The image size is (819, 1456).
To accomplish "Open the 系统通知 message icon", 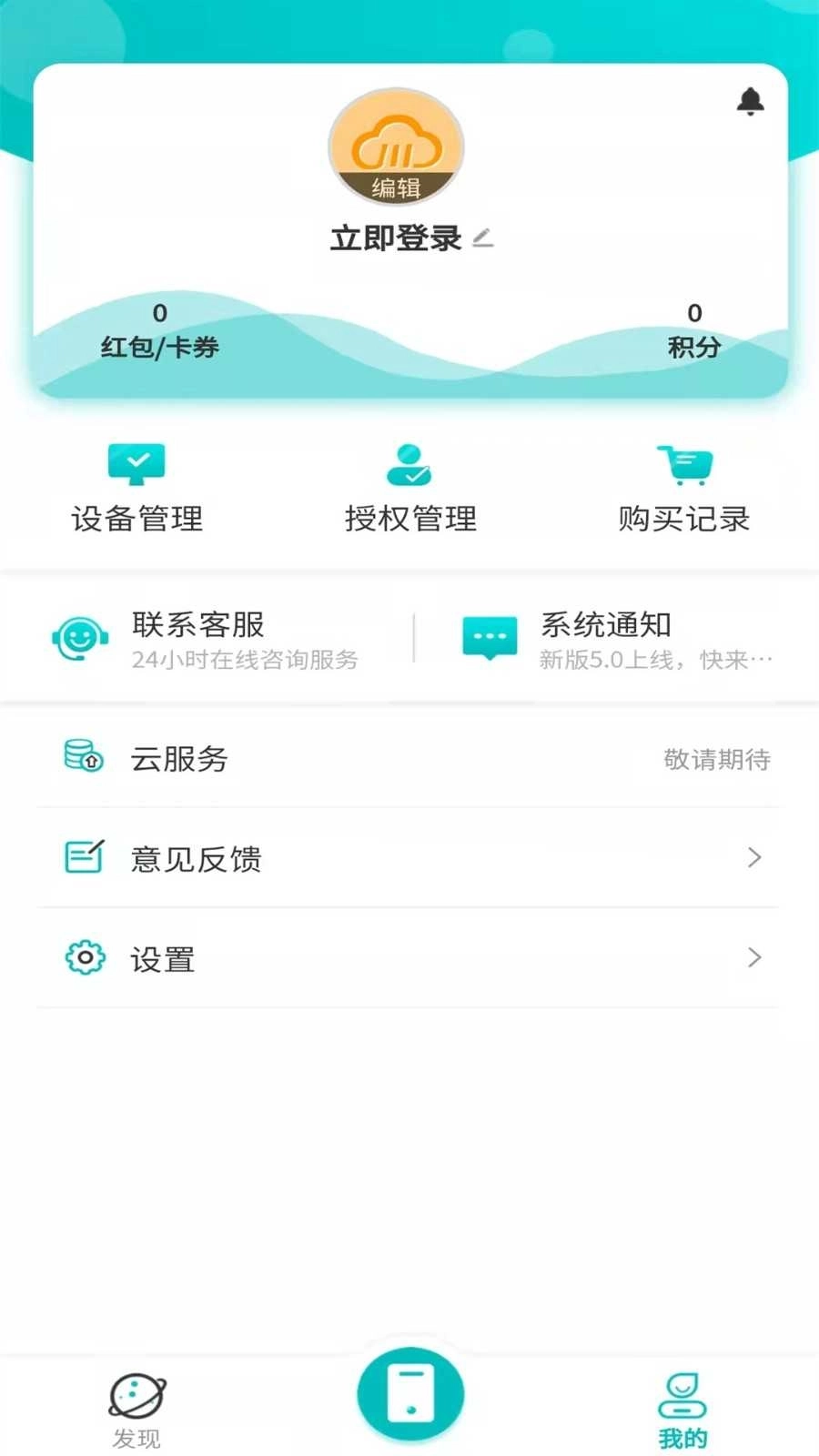I will tap(489, 637).
